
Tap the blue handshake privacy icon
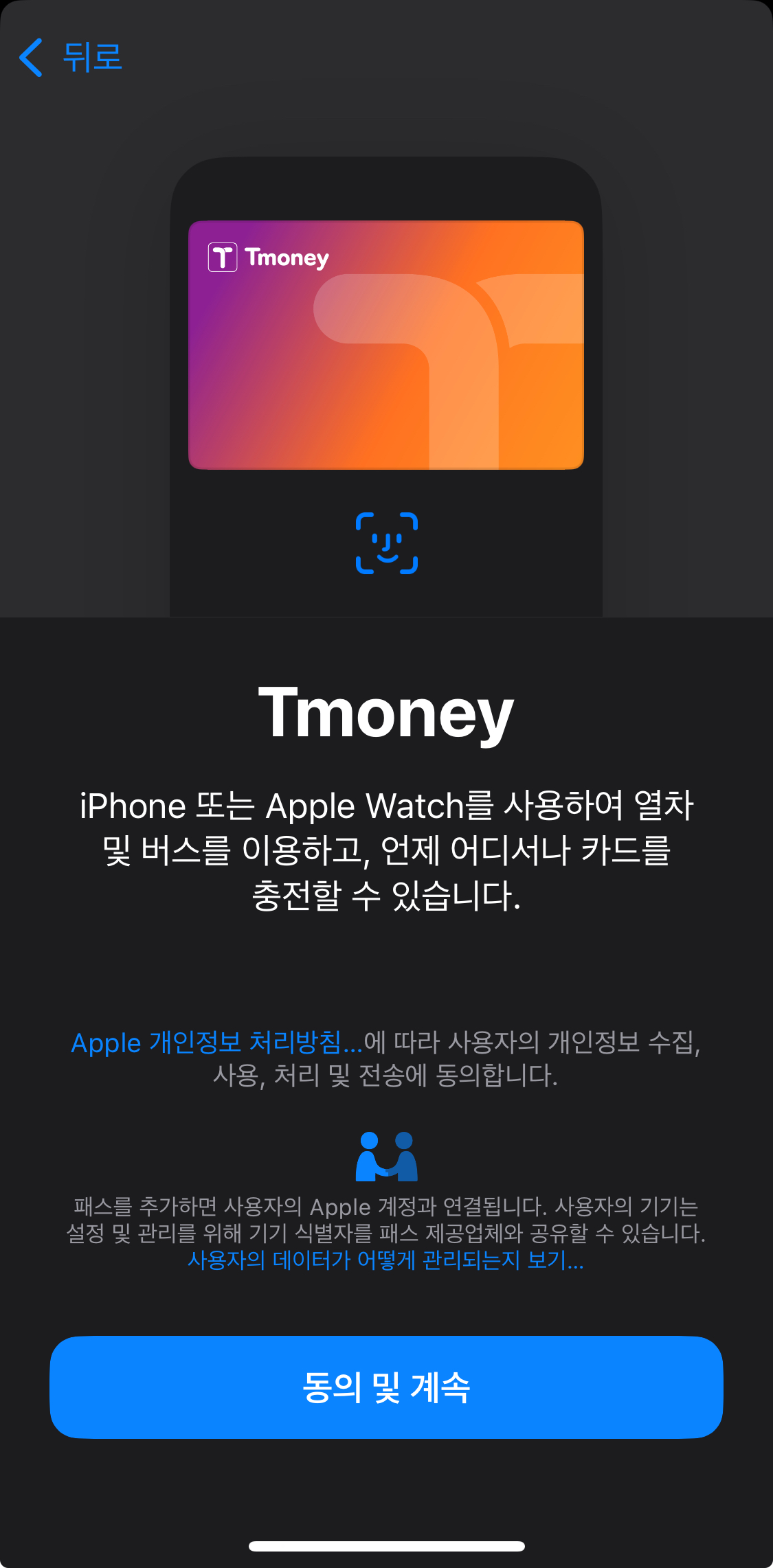pyautogui.click(x=387, y=1156)
